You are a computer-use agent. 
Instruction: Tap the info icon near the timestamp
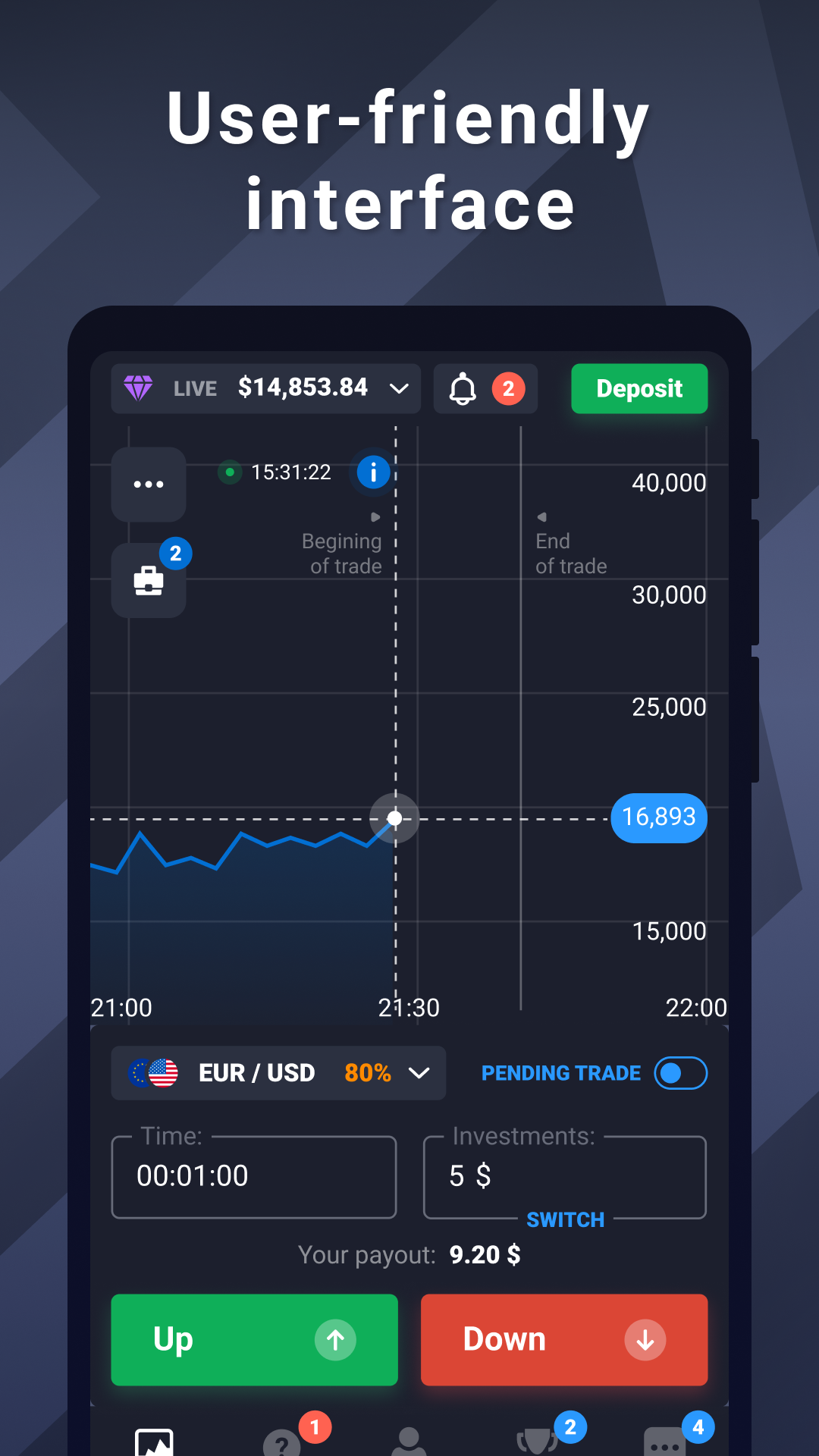372,472
